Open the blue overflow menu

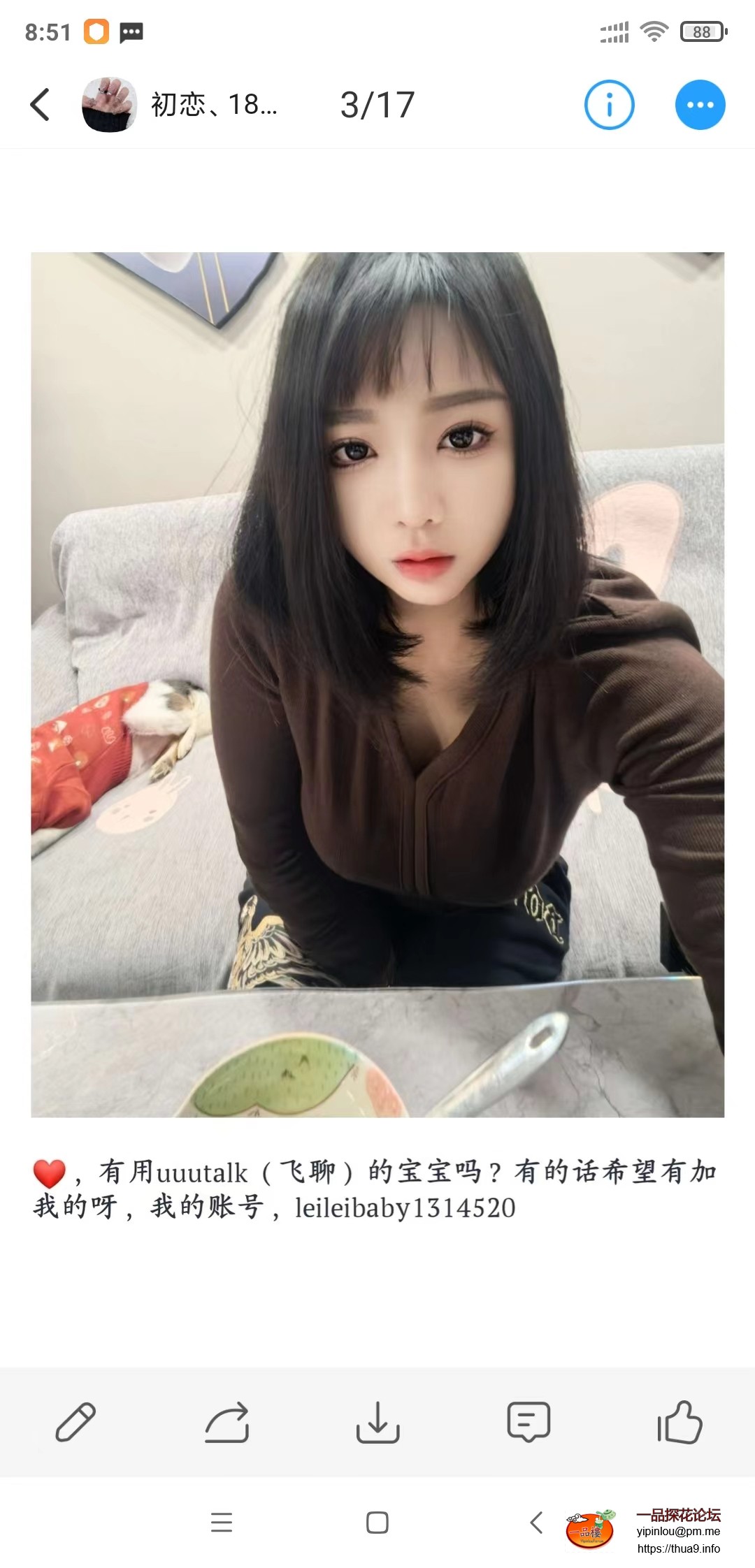pyautogui.click(x=700, y=105)
